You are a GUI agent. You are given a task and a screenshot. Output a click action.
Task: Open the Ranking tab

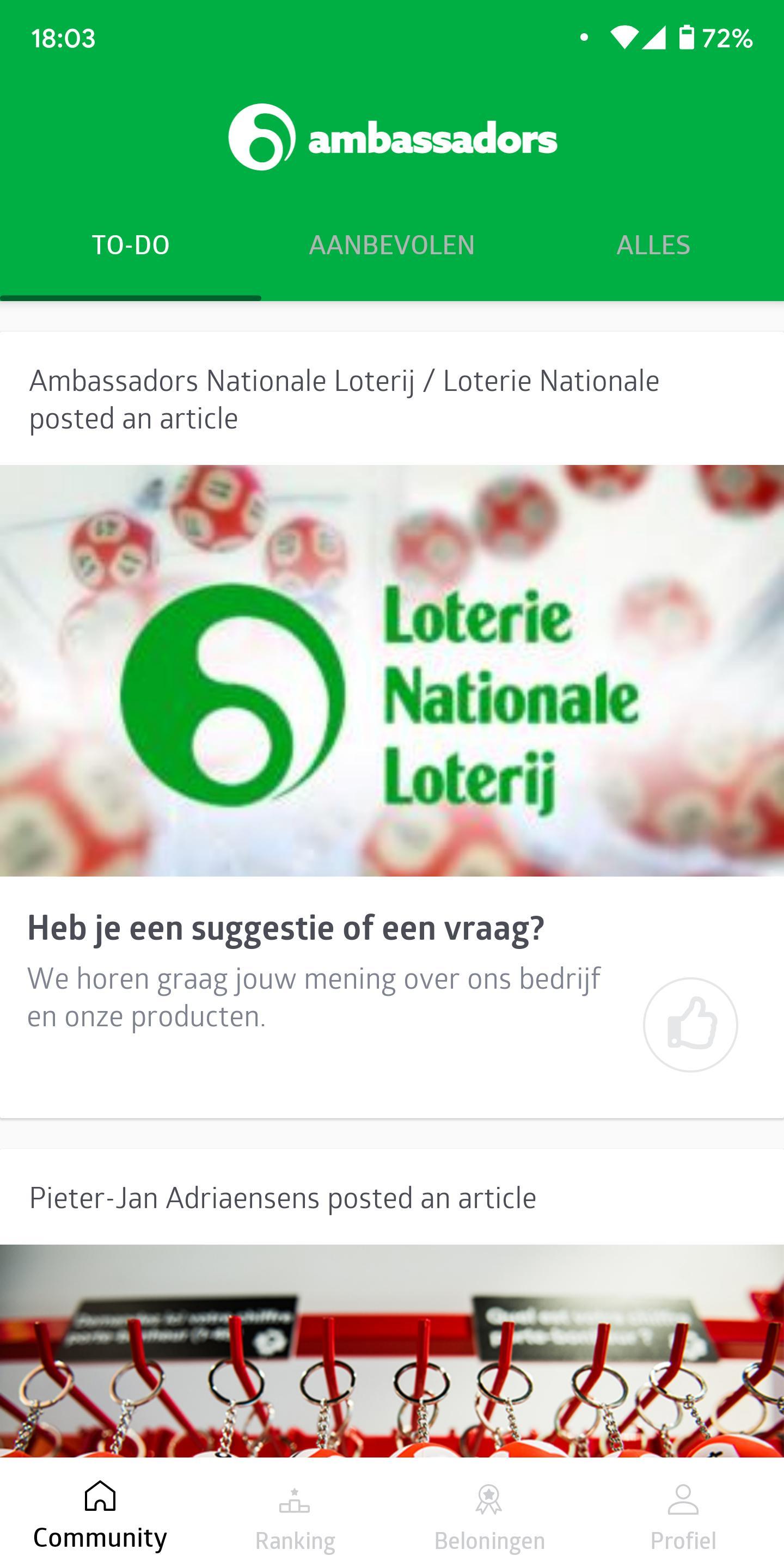coord(295,1517)
